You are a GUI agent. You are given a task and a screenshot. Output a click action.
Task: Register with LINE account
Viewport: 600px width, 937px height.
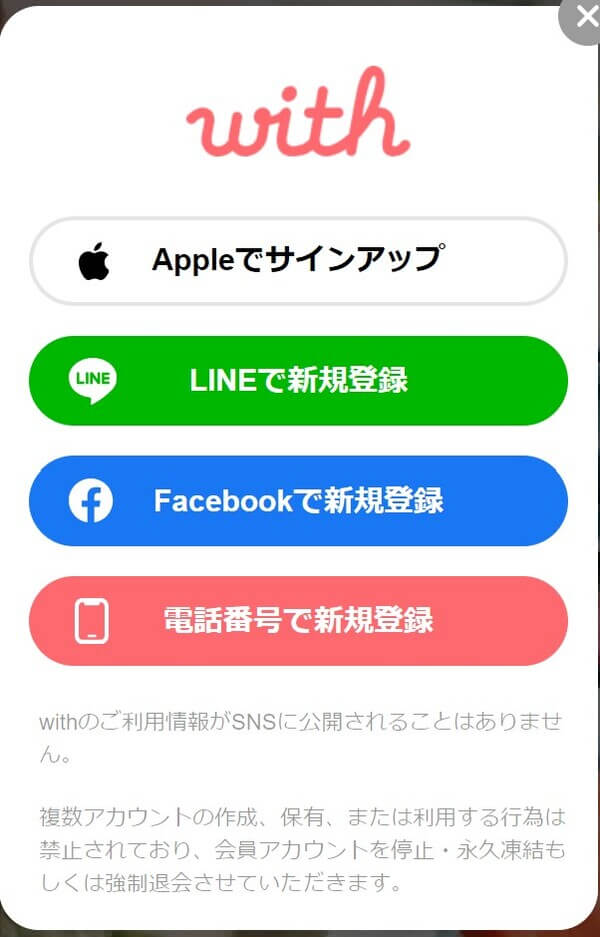(x=298, y=381)
